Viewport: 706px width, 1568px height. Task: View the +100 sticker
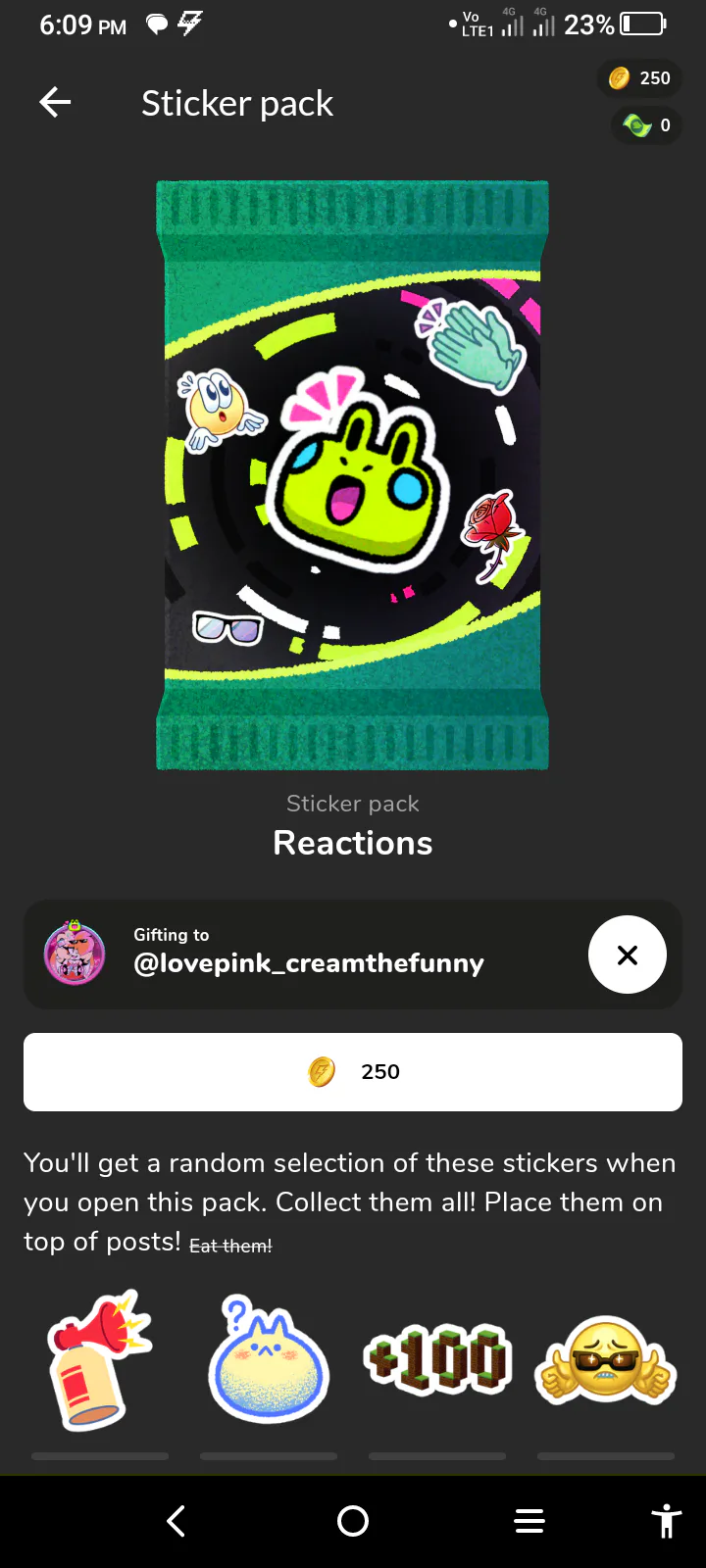[437, 1360]
